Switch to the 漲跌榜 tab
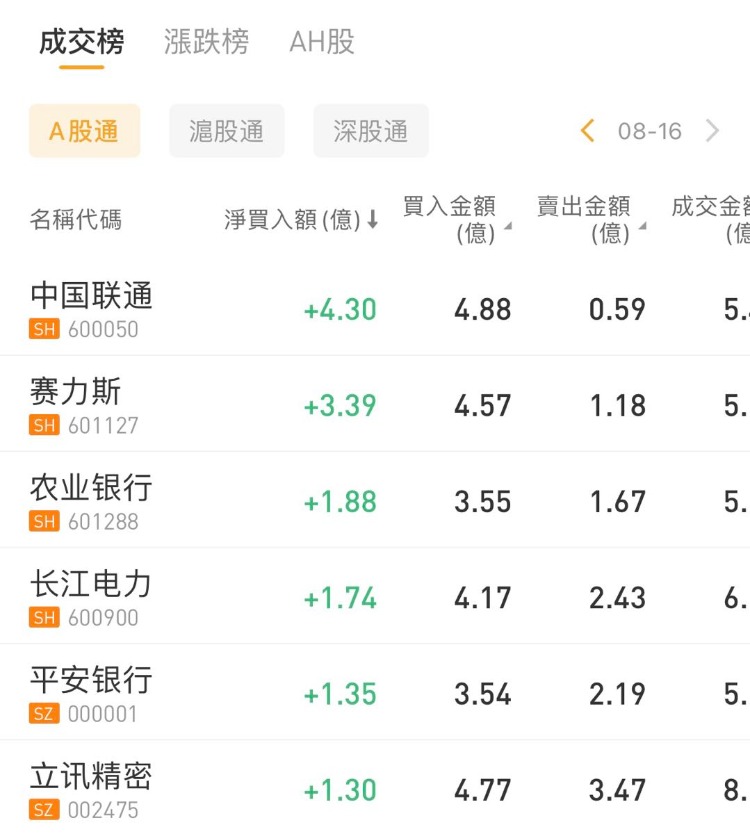Screen dimensions: 750x834 [206, 42]
